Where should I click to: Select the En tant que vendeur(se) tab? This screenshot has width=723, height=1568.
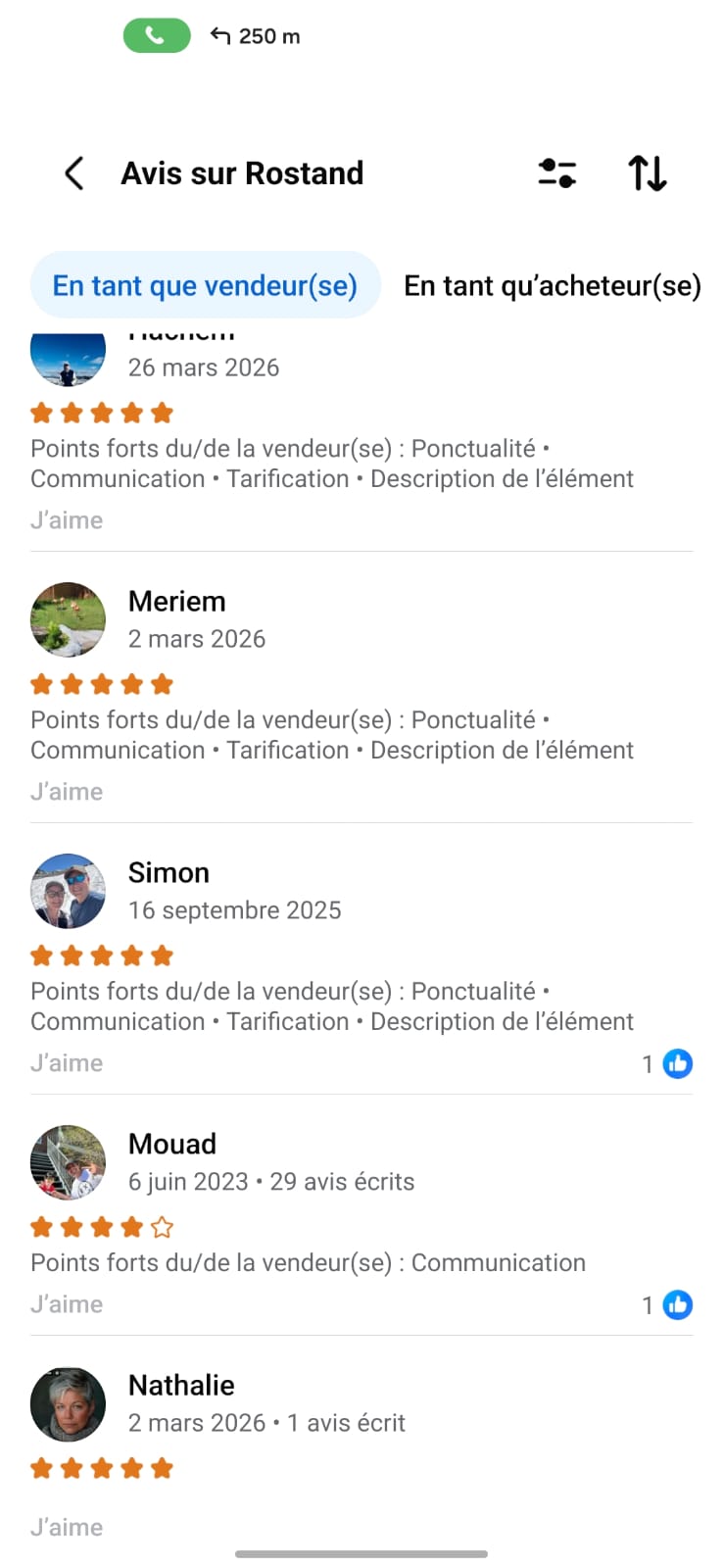[x=205, y=285]
